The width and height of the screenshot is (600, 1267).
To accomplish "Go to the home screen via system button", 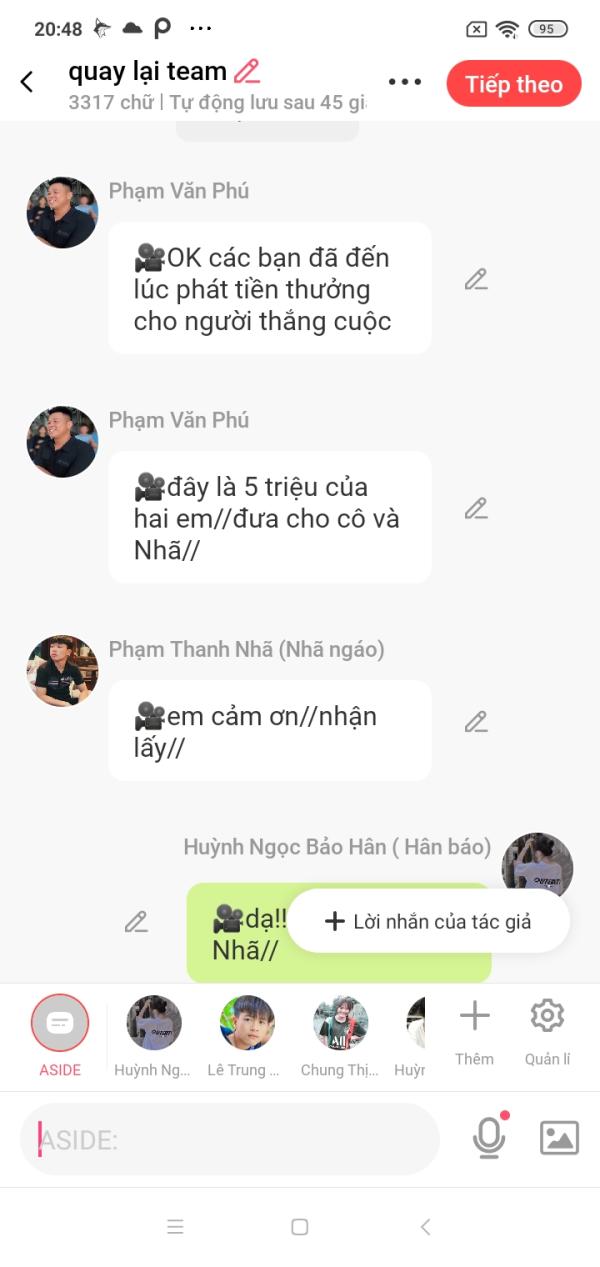I will pos(299,1227).
